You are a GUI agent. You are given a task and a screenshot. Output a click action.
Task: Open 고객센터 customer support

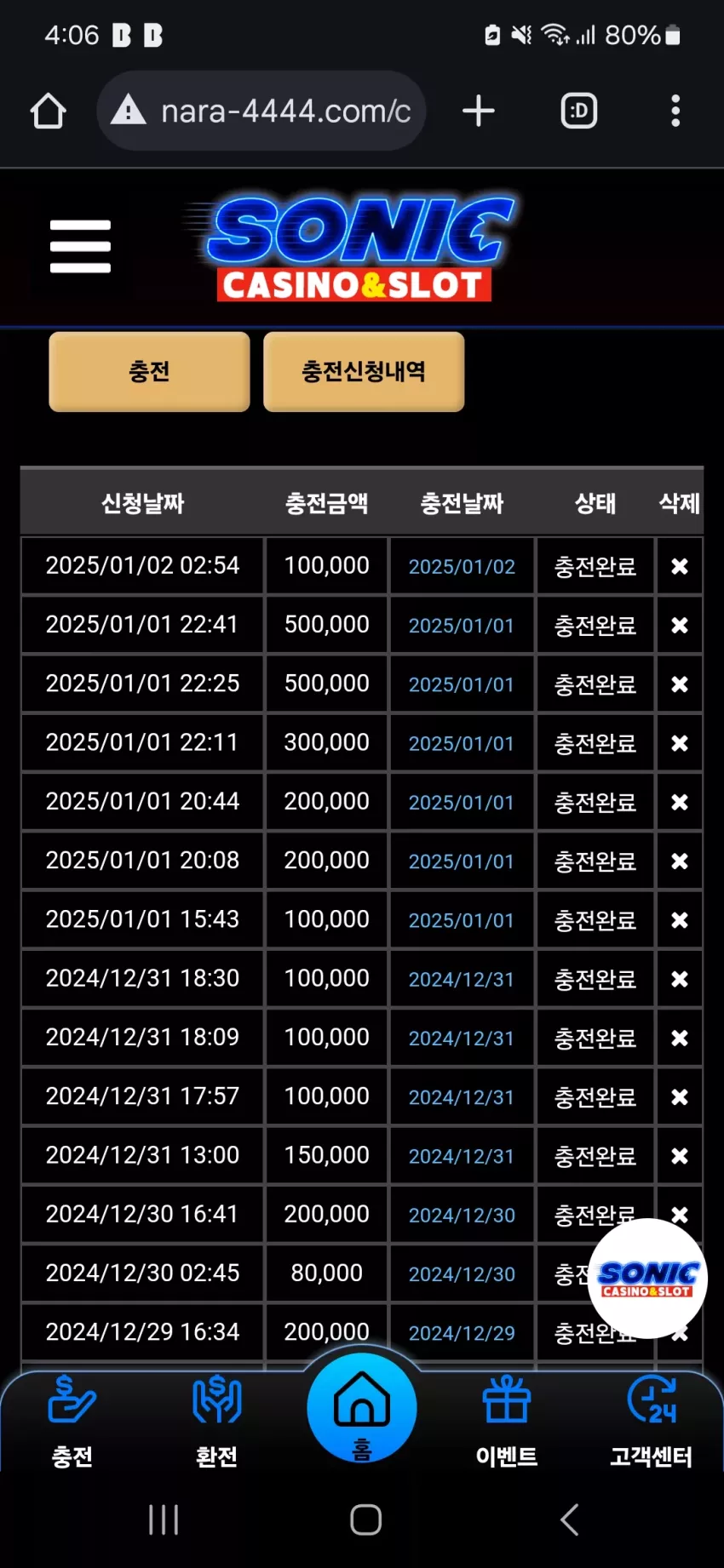(652, 1421)
